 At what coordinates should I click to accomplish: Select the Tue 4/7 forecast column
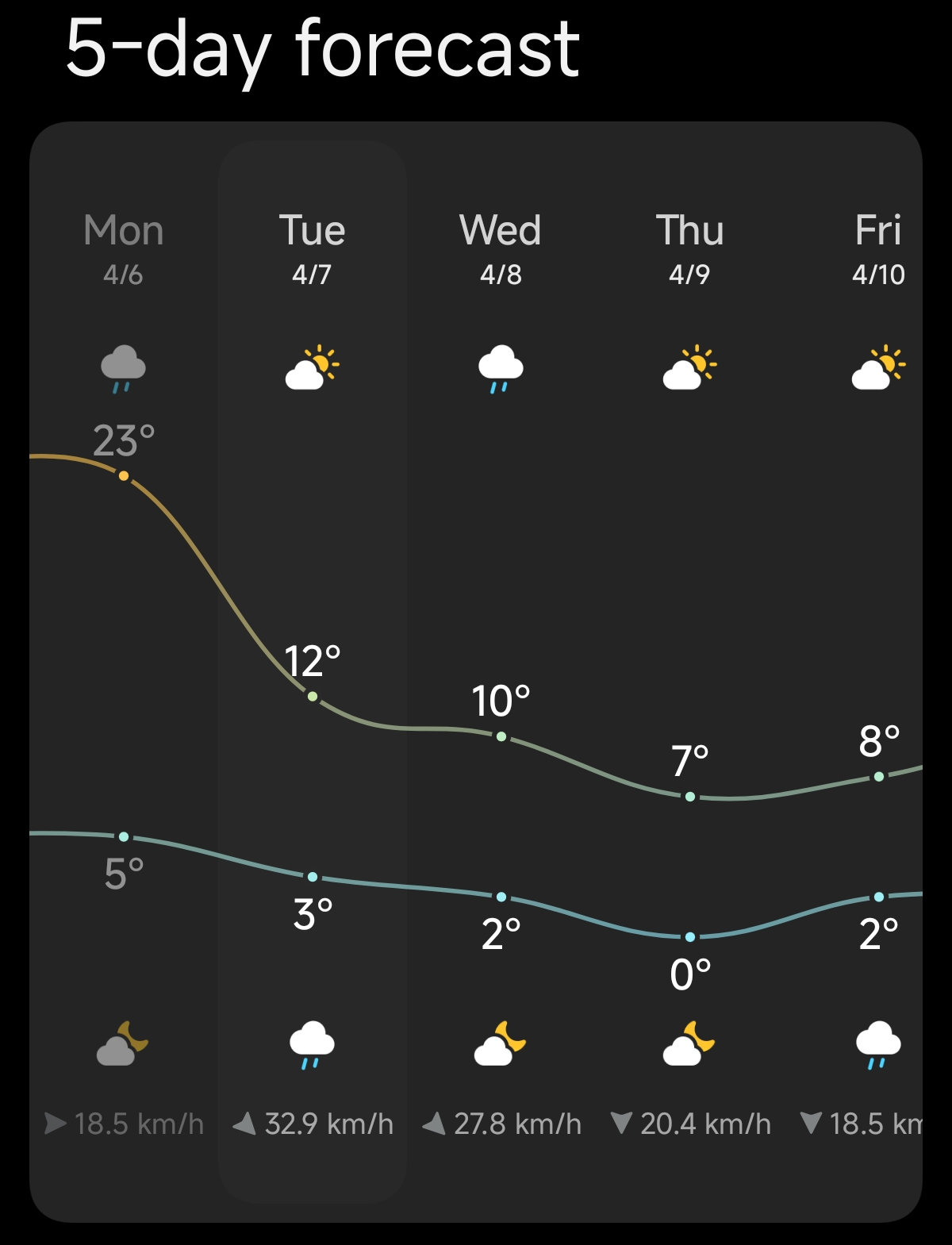pos(312,248)
